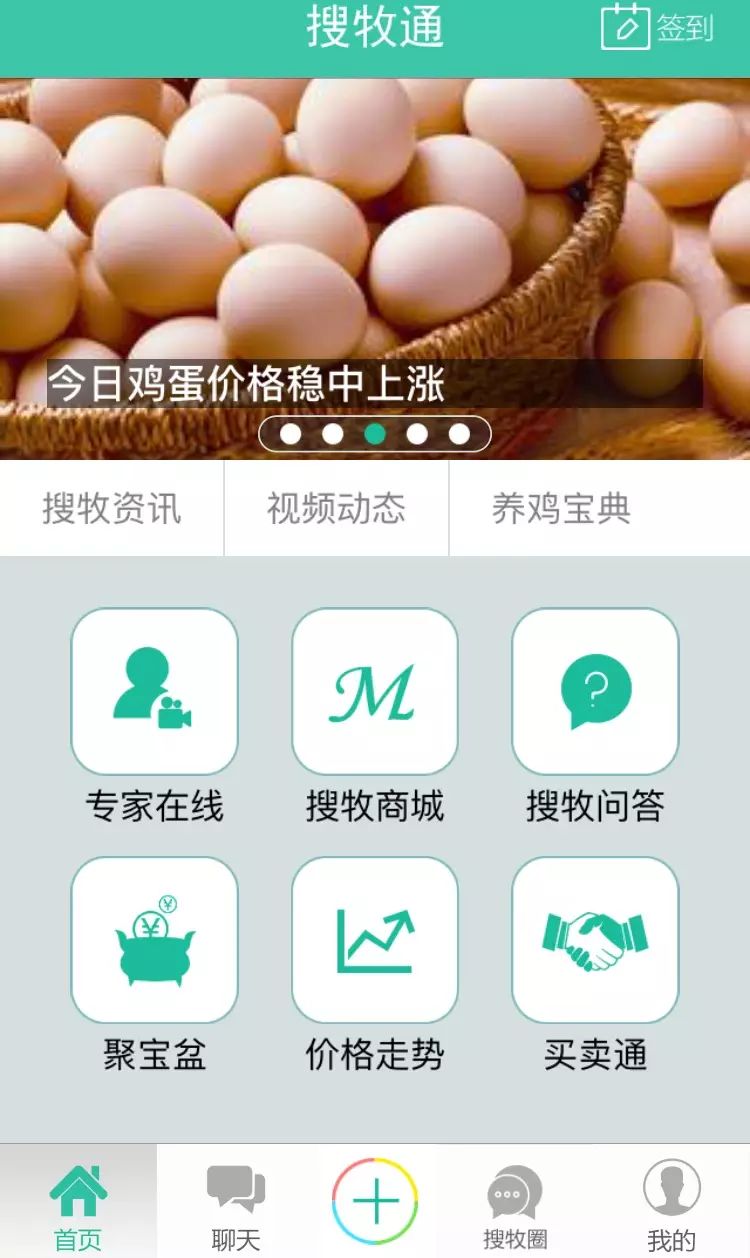Screen dimensions: 750x1258
Task: Tap the 签到 check-in button
Action: pos(657,28)
